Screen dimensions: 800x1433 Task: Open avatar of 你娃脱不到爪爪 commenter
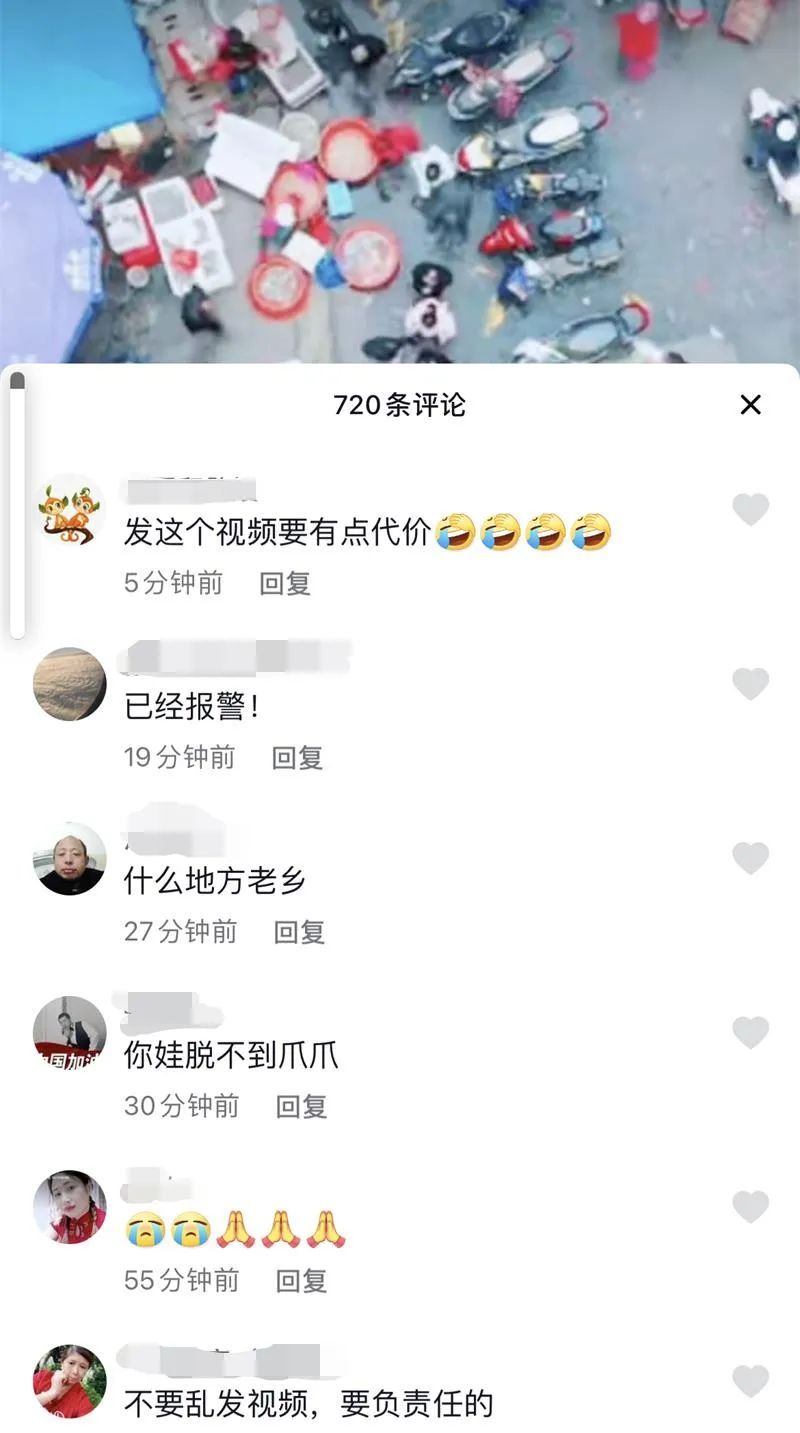70,1032
